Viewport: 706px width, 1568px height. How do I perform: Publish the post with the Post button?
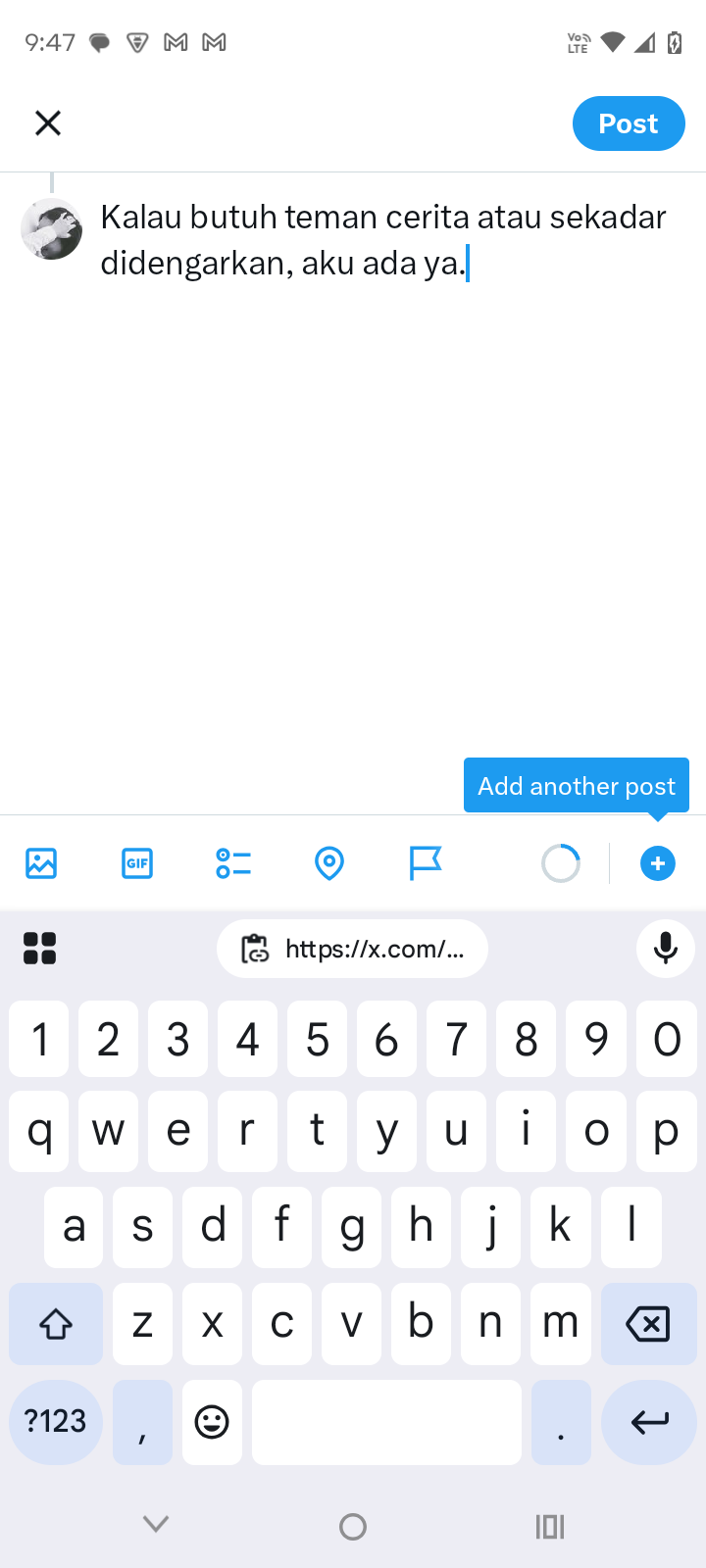(x=628, y=123)
